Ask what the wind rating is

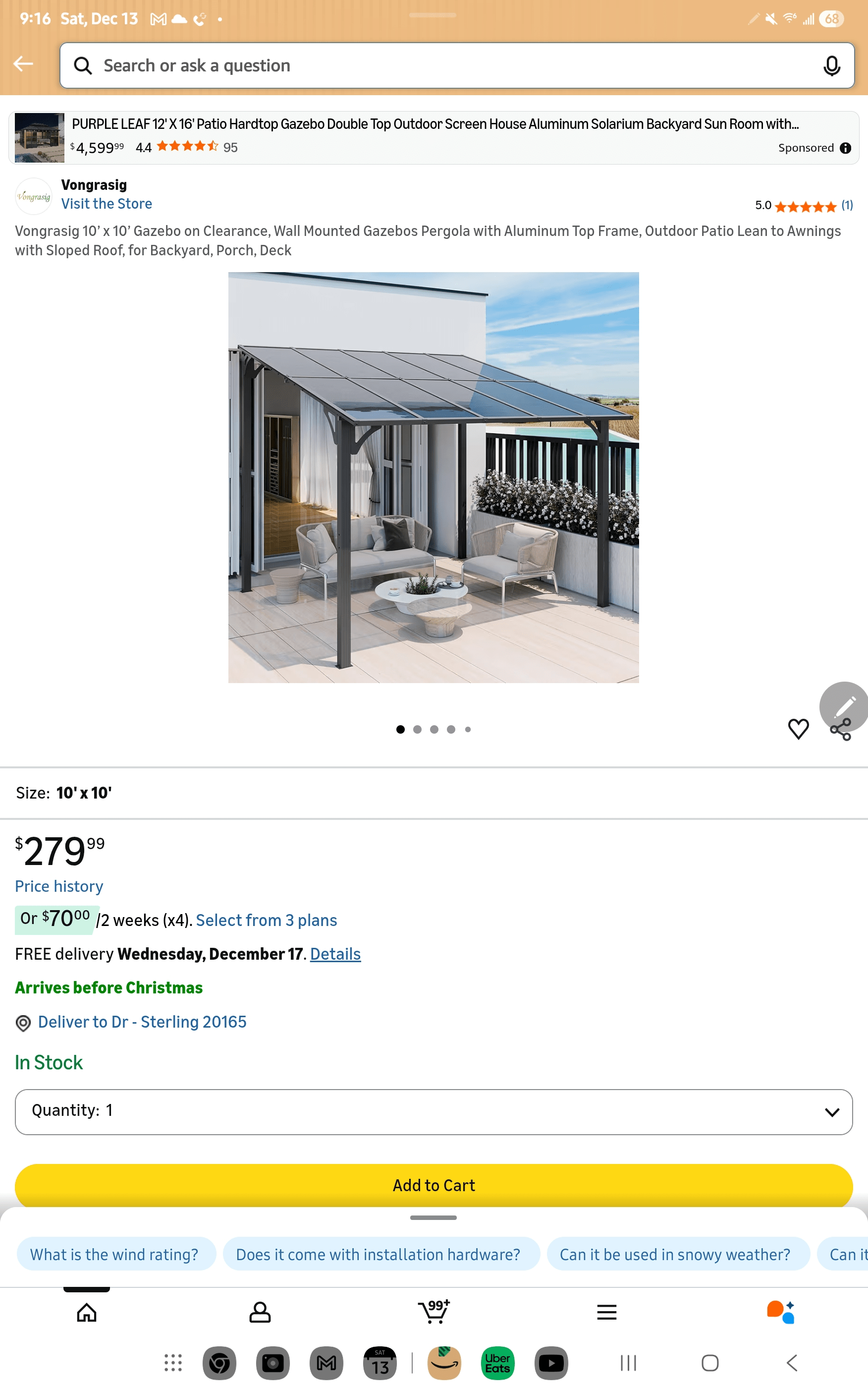click(114, 1254)
